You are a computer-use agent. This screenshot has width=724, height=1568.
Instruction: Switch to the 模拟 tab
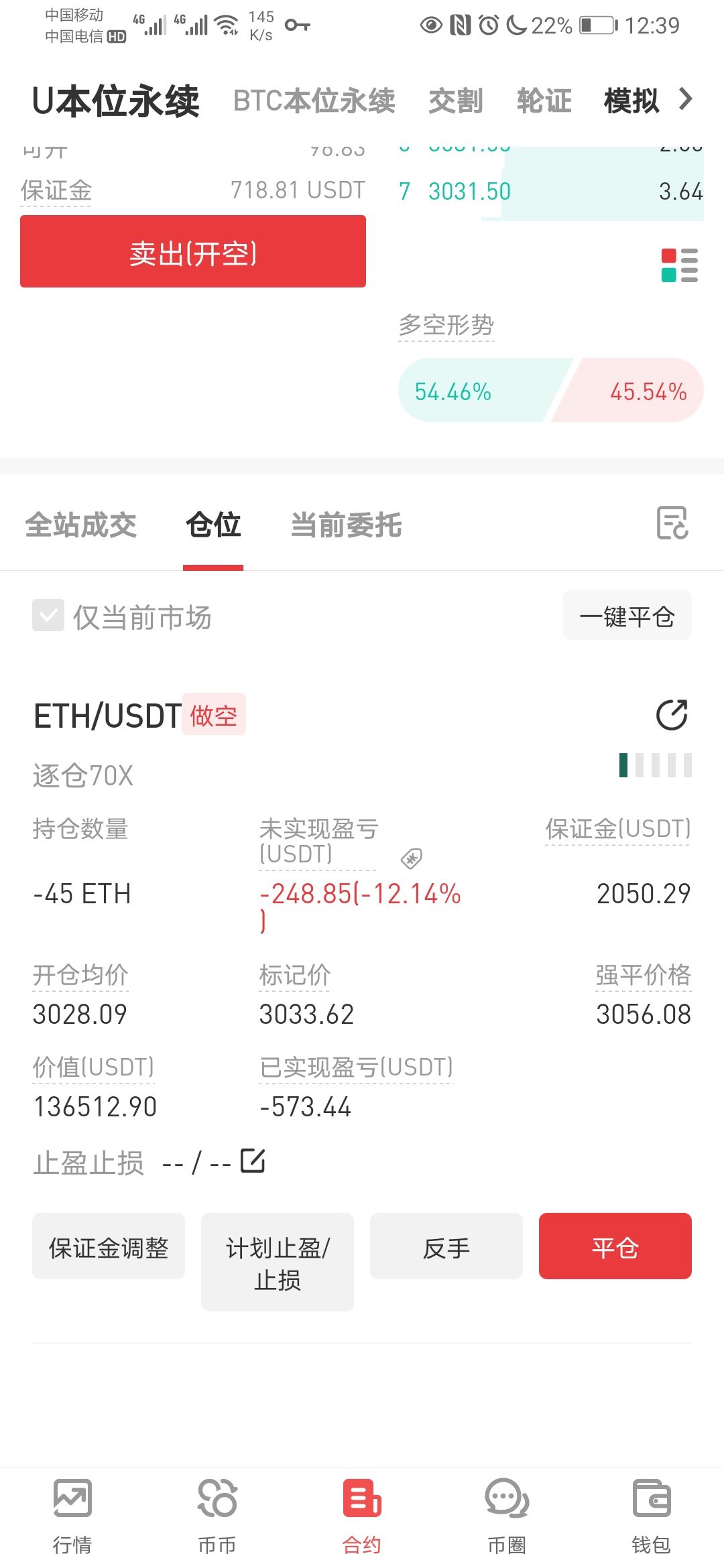[x=631, y=101]
